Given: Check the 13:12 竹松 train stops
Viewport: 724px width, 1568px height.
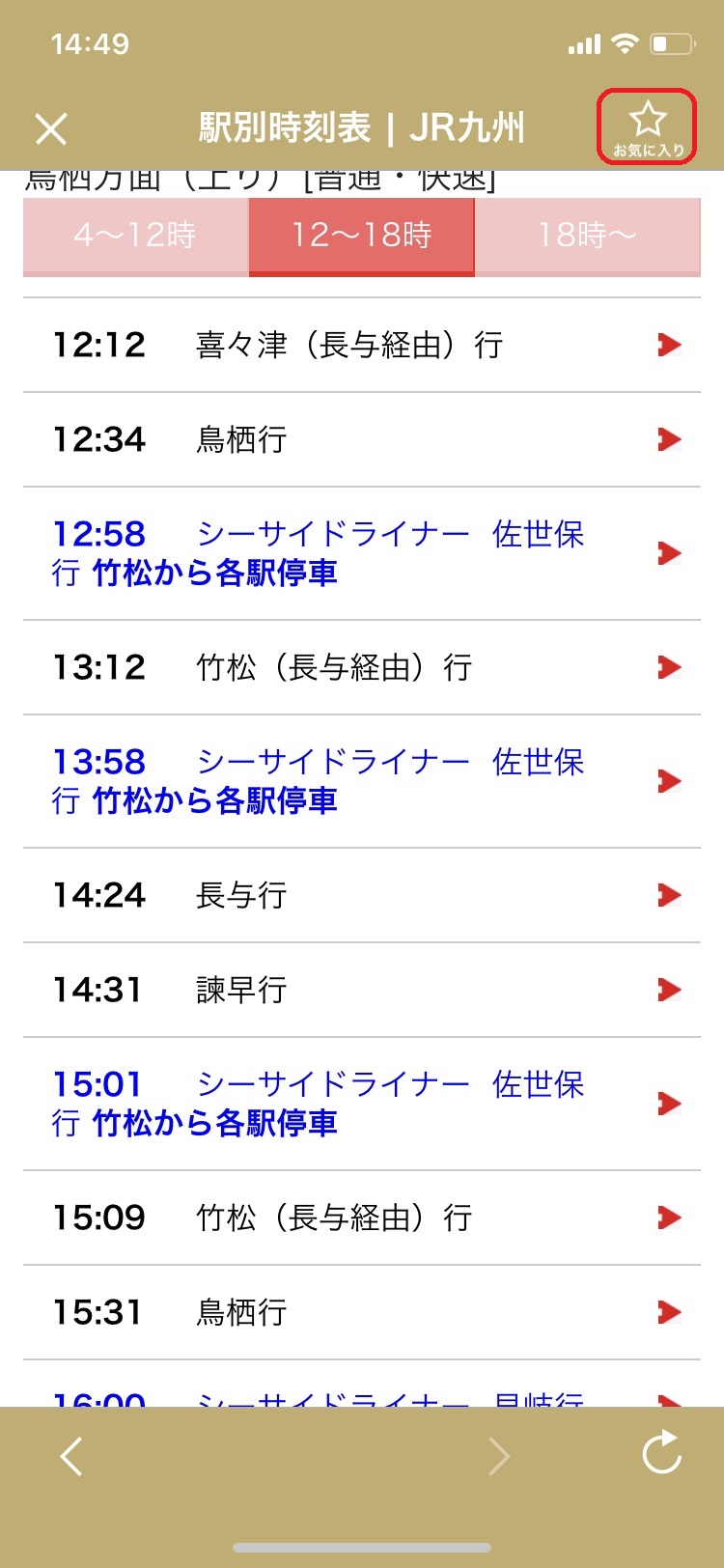Looking at the screenshot, I should click(x=362, y=667).
